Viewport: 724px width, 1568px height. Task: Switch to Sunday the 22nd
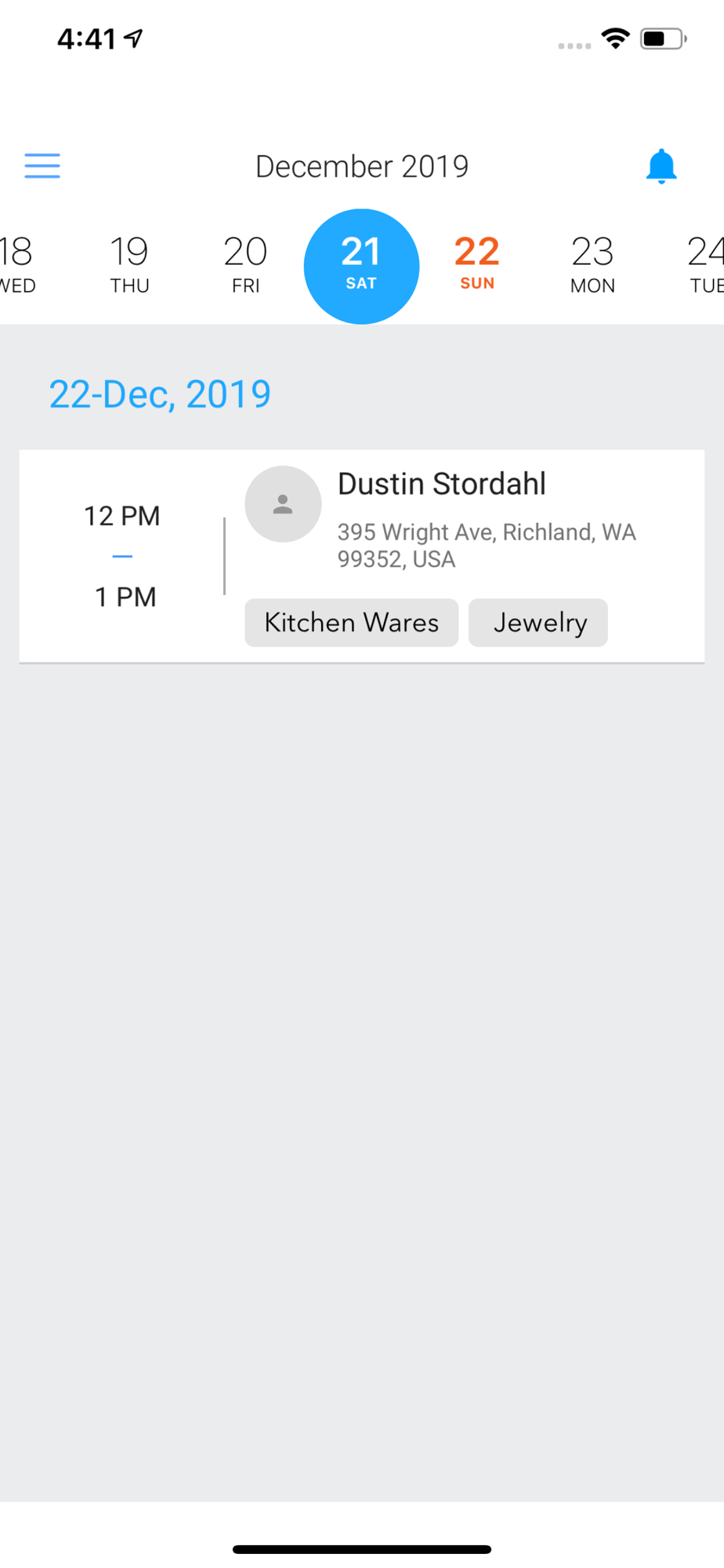click(x=477, y=266)
